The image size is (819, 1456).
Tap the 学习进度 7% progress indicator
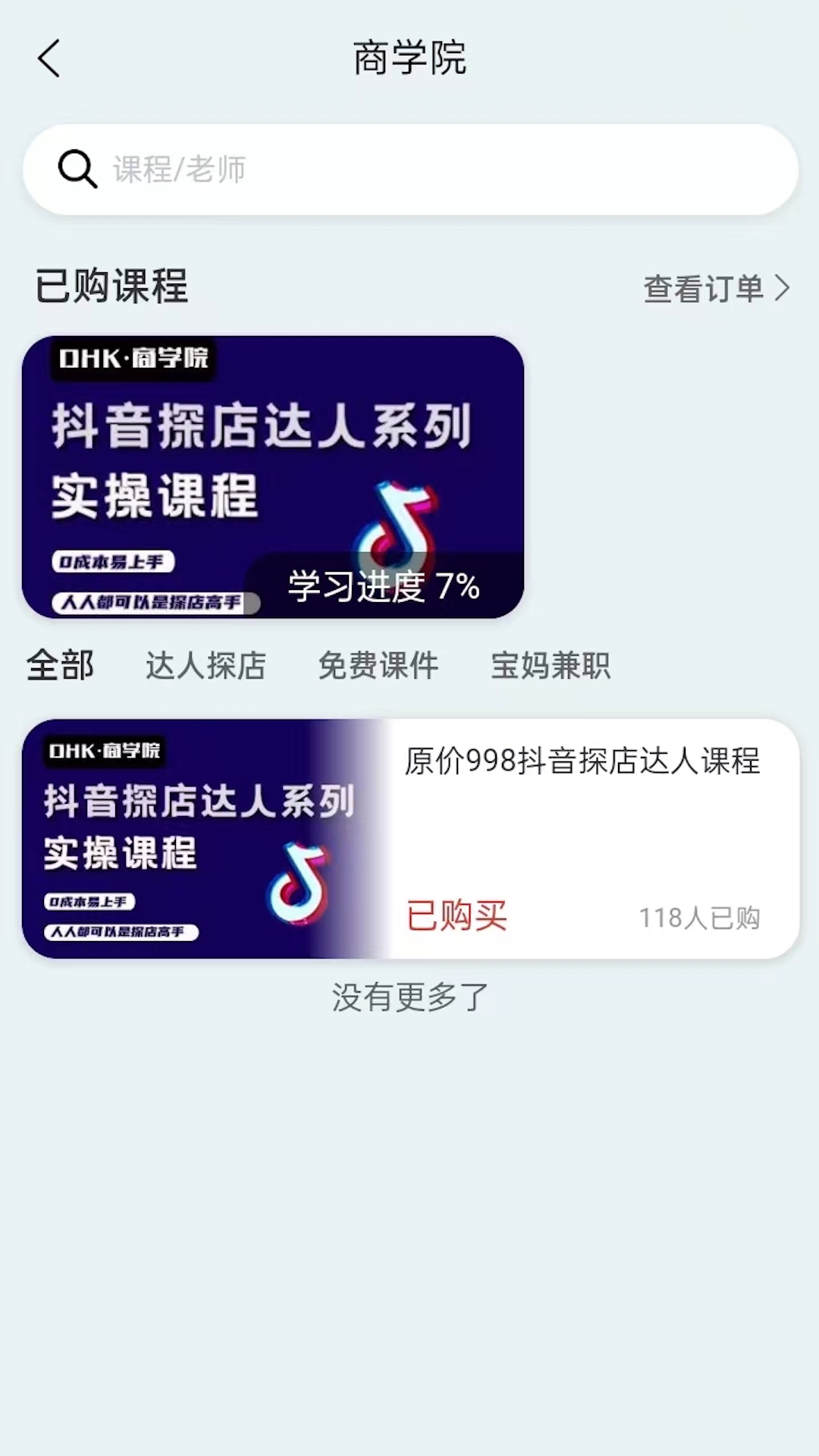coord(381,585)
